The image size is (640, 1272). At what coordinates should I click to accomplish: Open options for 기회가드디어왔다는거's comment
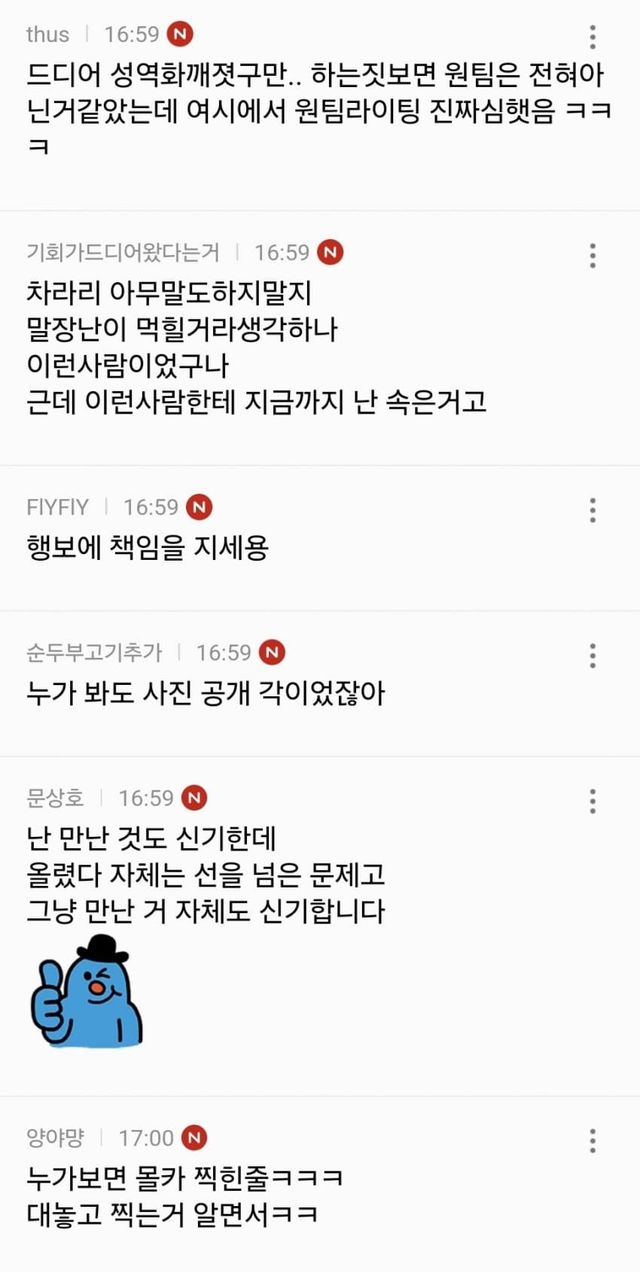(x=593, y=255)
